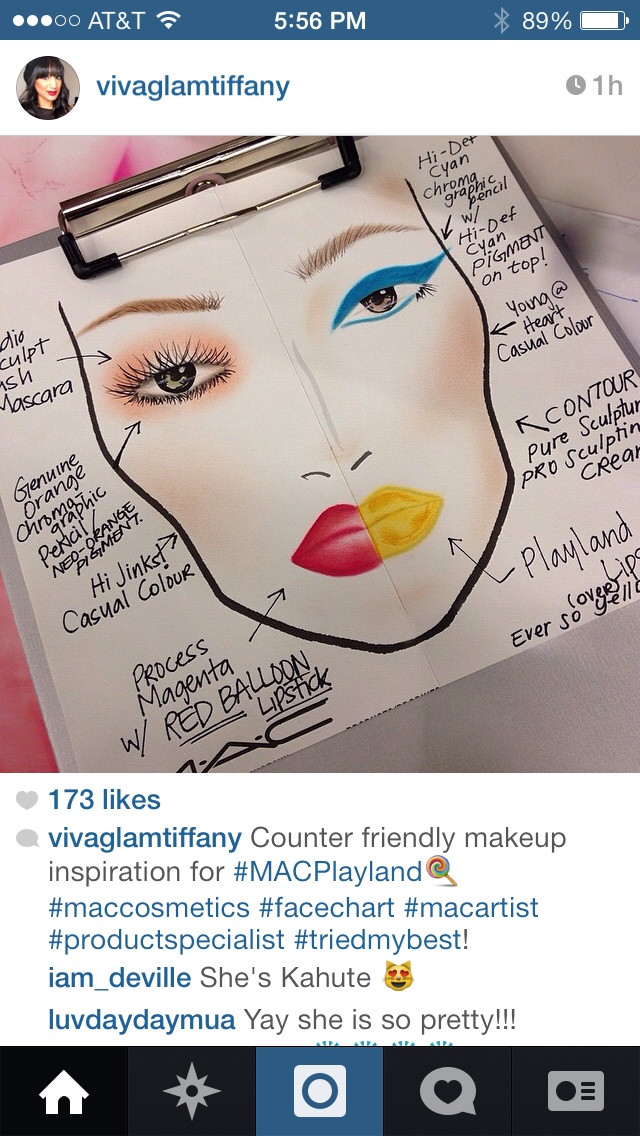The width and height of the screenshot is (640, 1136).
Task: Visit commenter luvdaydaymua's profile
Action: [142, 1020]
